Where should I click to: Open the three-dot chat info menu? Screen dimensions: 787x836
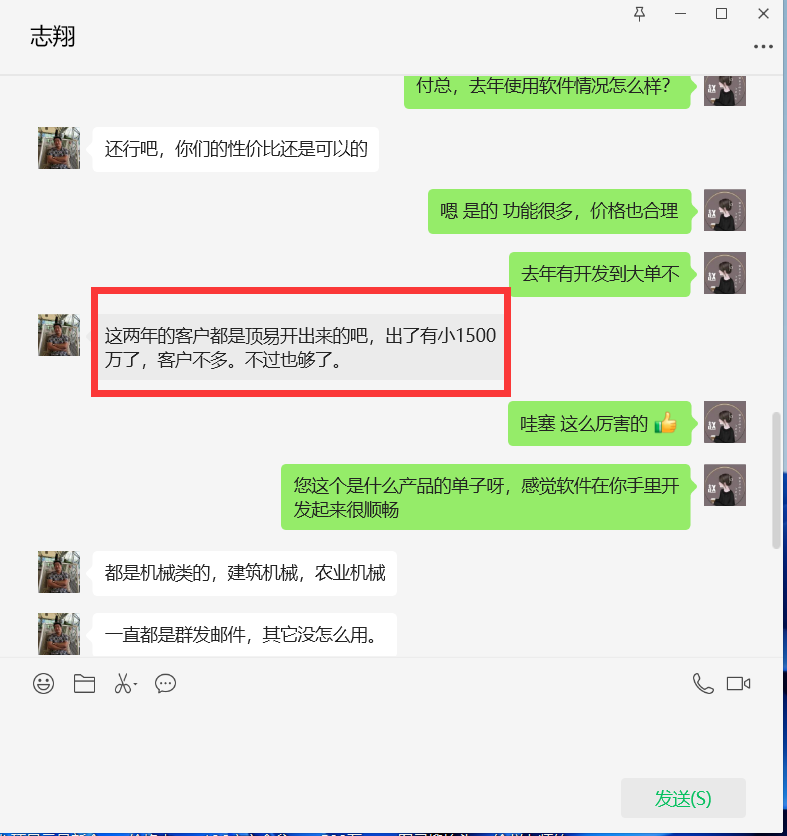[764, 47]
